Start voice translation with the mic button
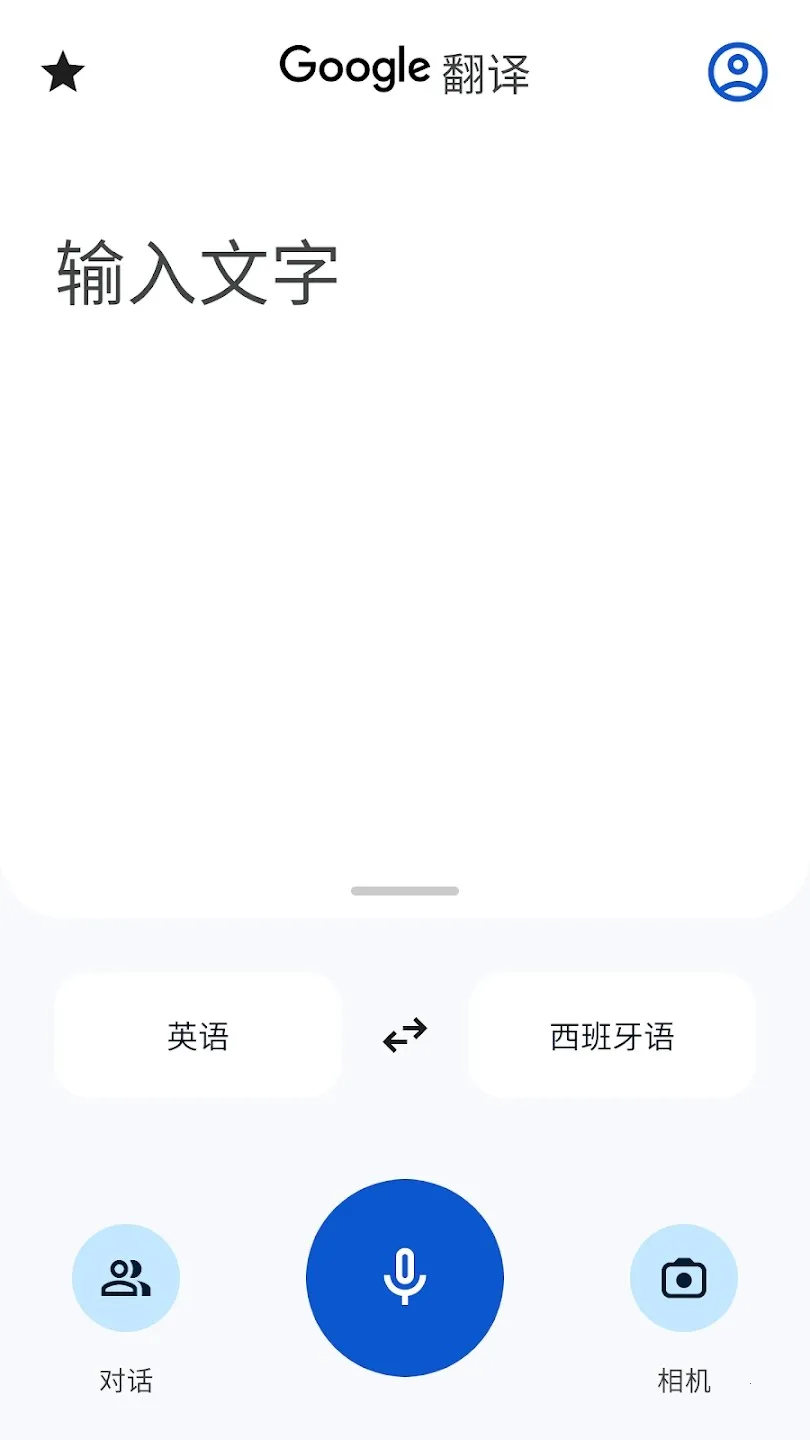 (x=404, y=1277)
